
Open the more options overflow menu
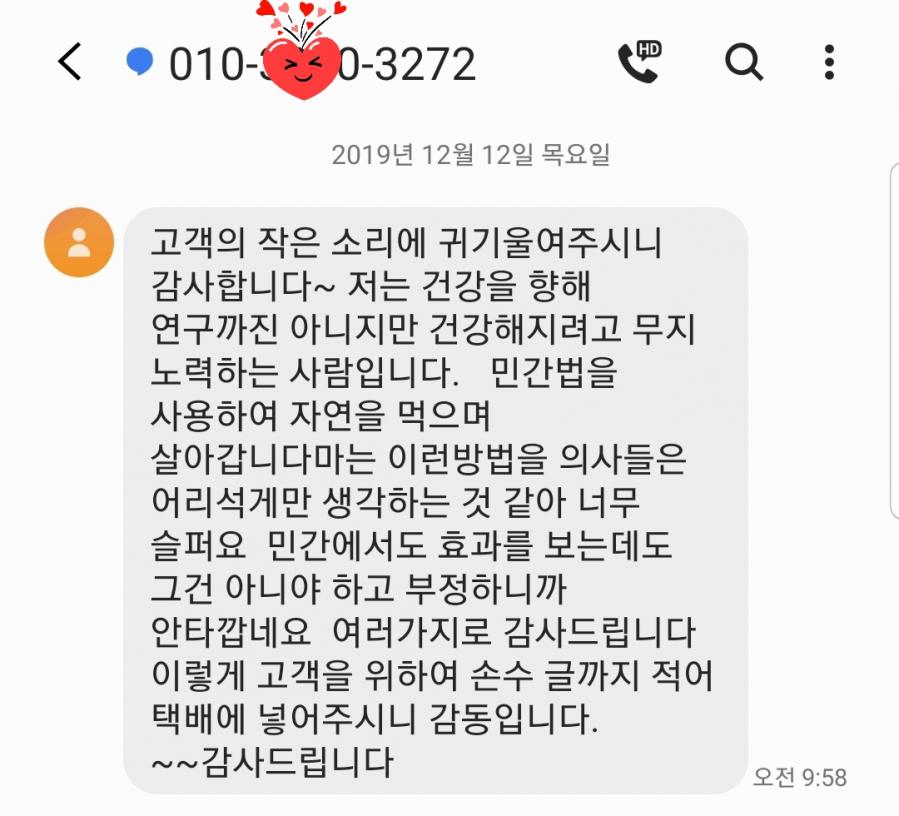[x=829, y=63]
